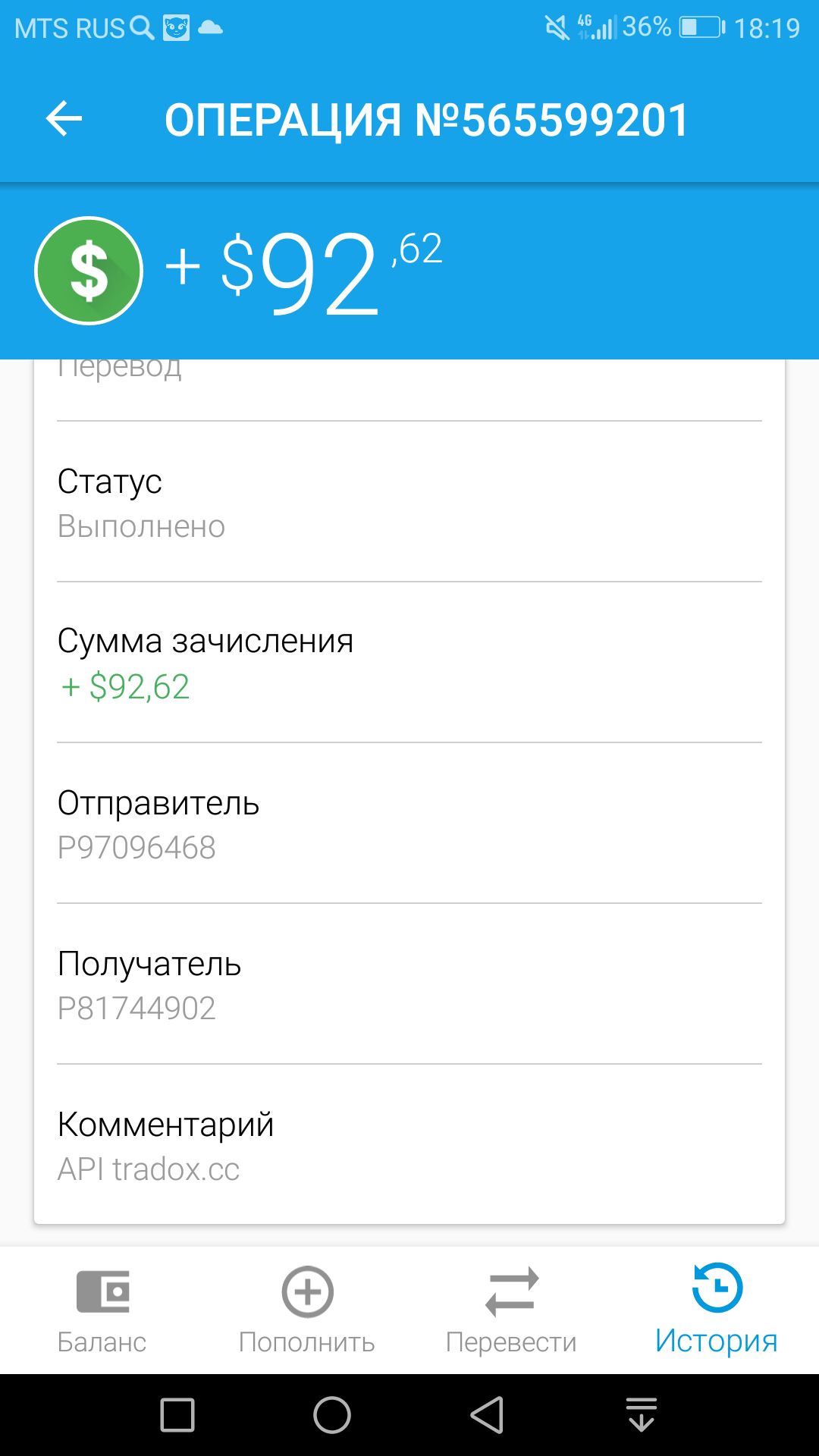Image resolution: width=819 pixels, height=1456 pixels.
Task: Tap the system home button
Action: pos(332,1415)
